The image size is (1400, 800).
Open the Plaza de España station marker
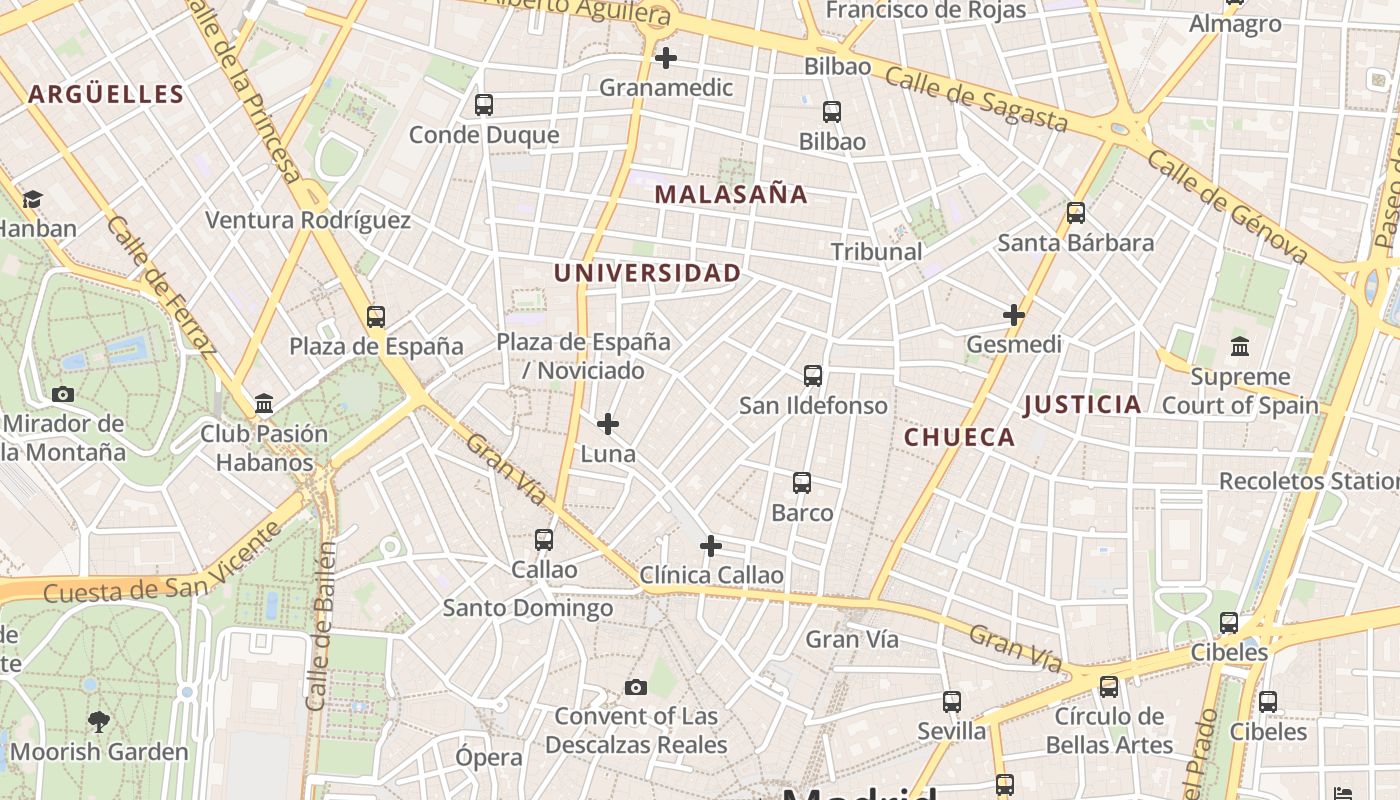pyautogui.click(x=376, y=317)
